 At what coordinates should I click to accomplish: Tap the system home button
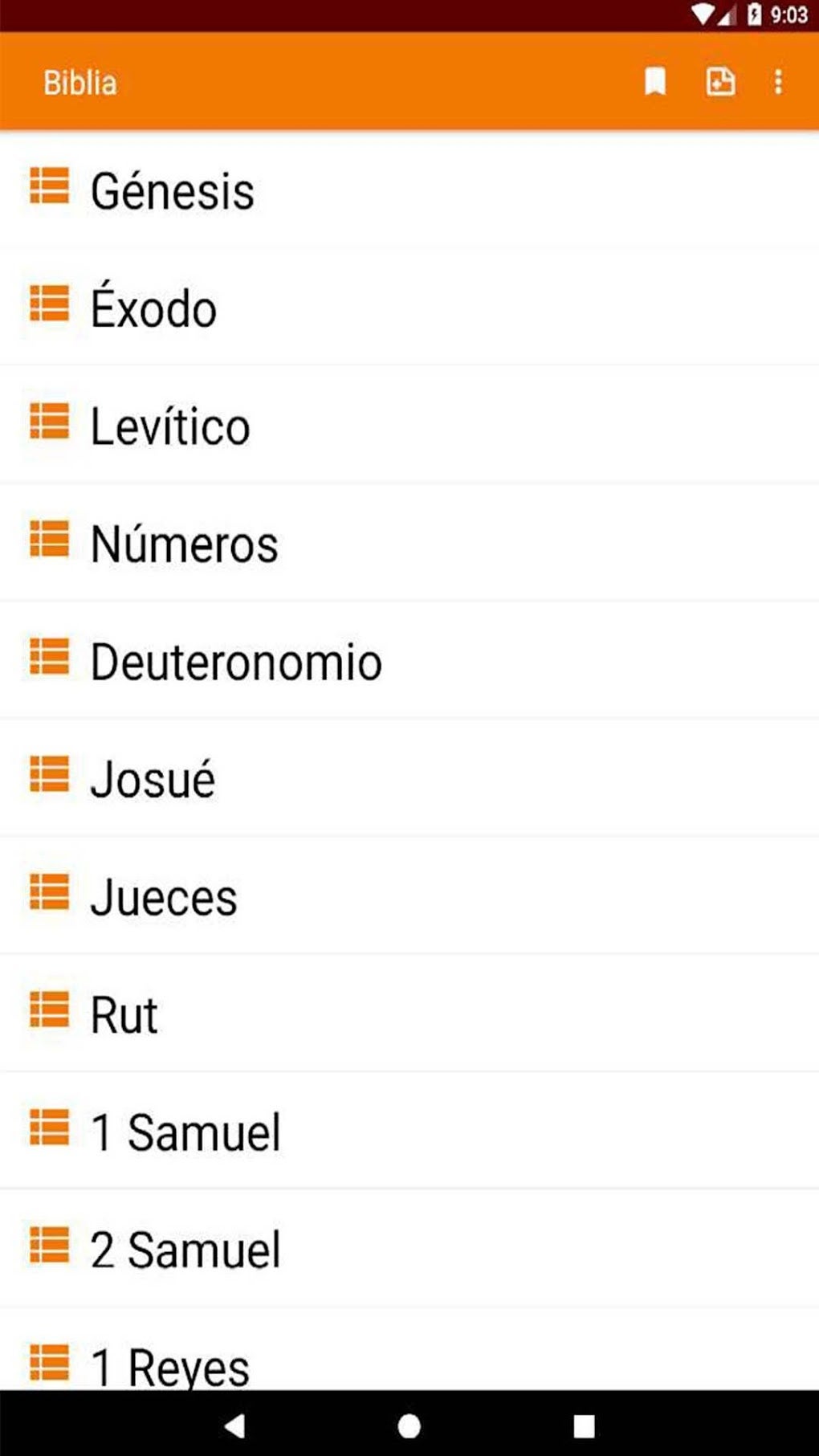point(409,1425)
